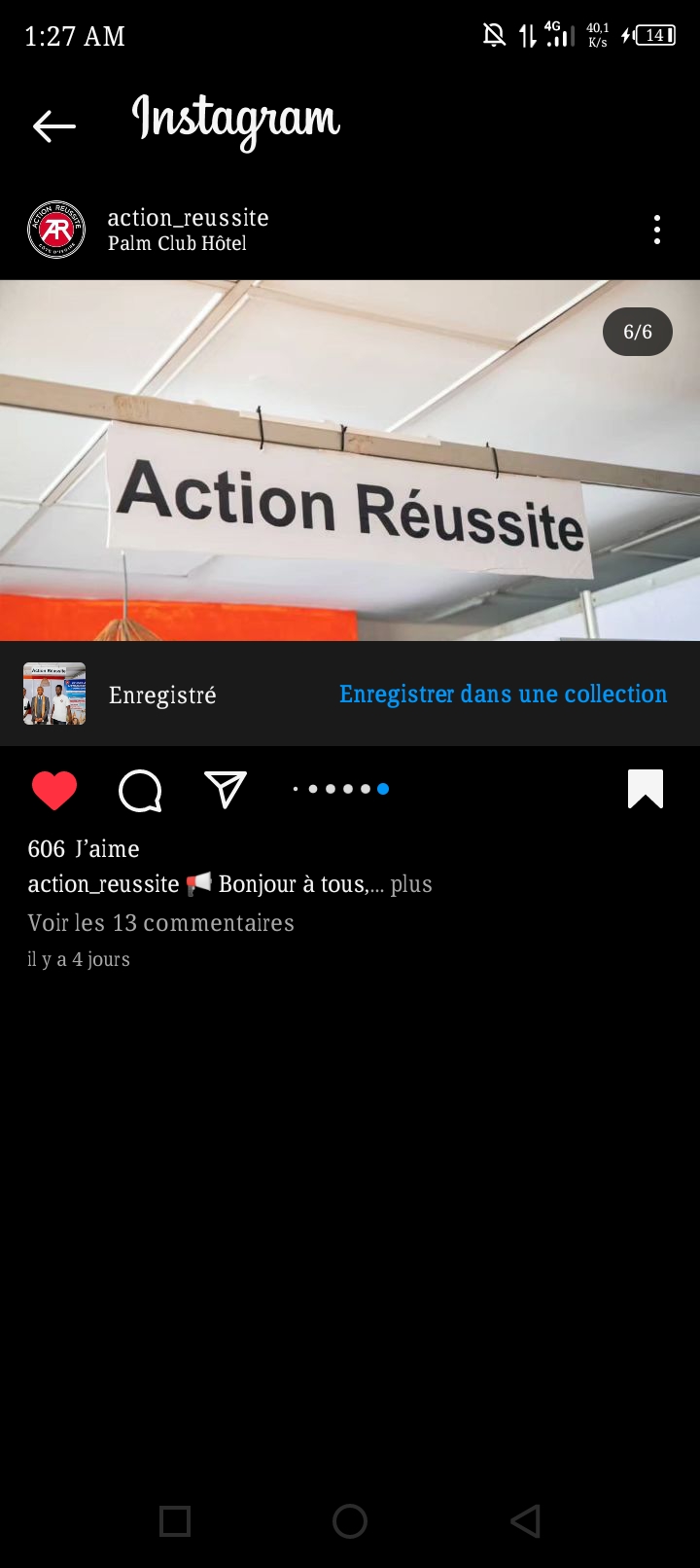See who liked via 606 J'aime
The height and width of the screenshot is (1568, 700).
(x=84, y=849)
